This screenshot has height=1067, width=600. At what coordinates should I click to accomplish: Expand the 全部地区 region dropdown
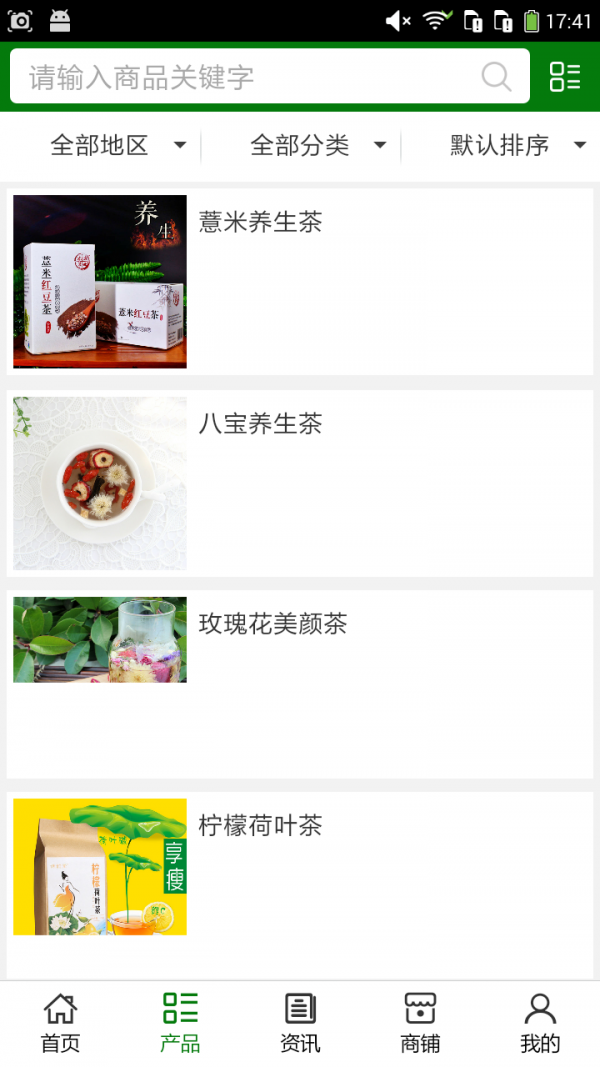[117, 145]
